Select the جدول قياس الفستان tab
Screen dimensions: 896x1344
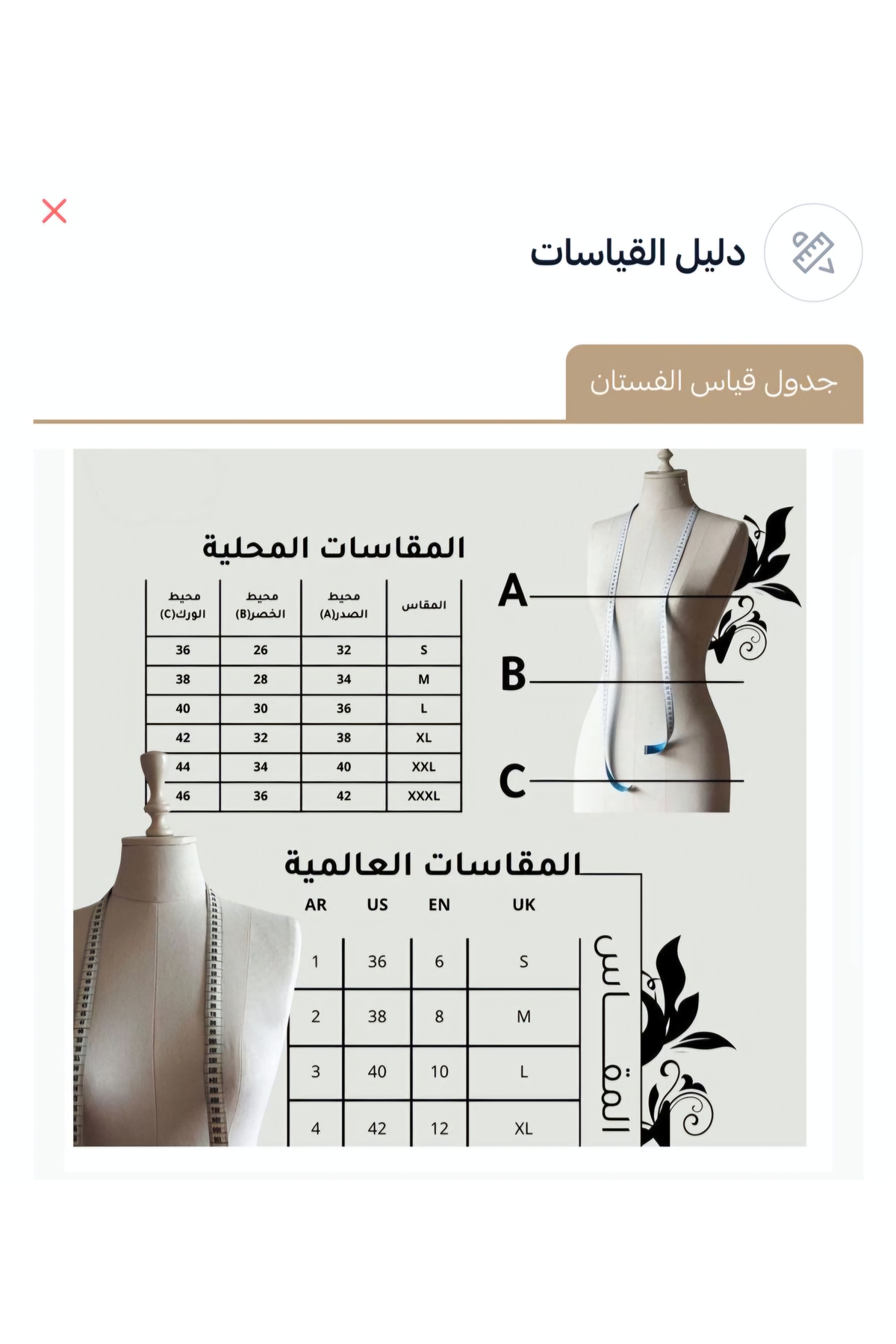(714, 383)
